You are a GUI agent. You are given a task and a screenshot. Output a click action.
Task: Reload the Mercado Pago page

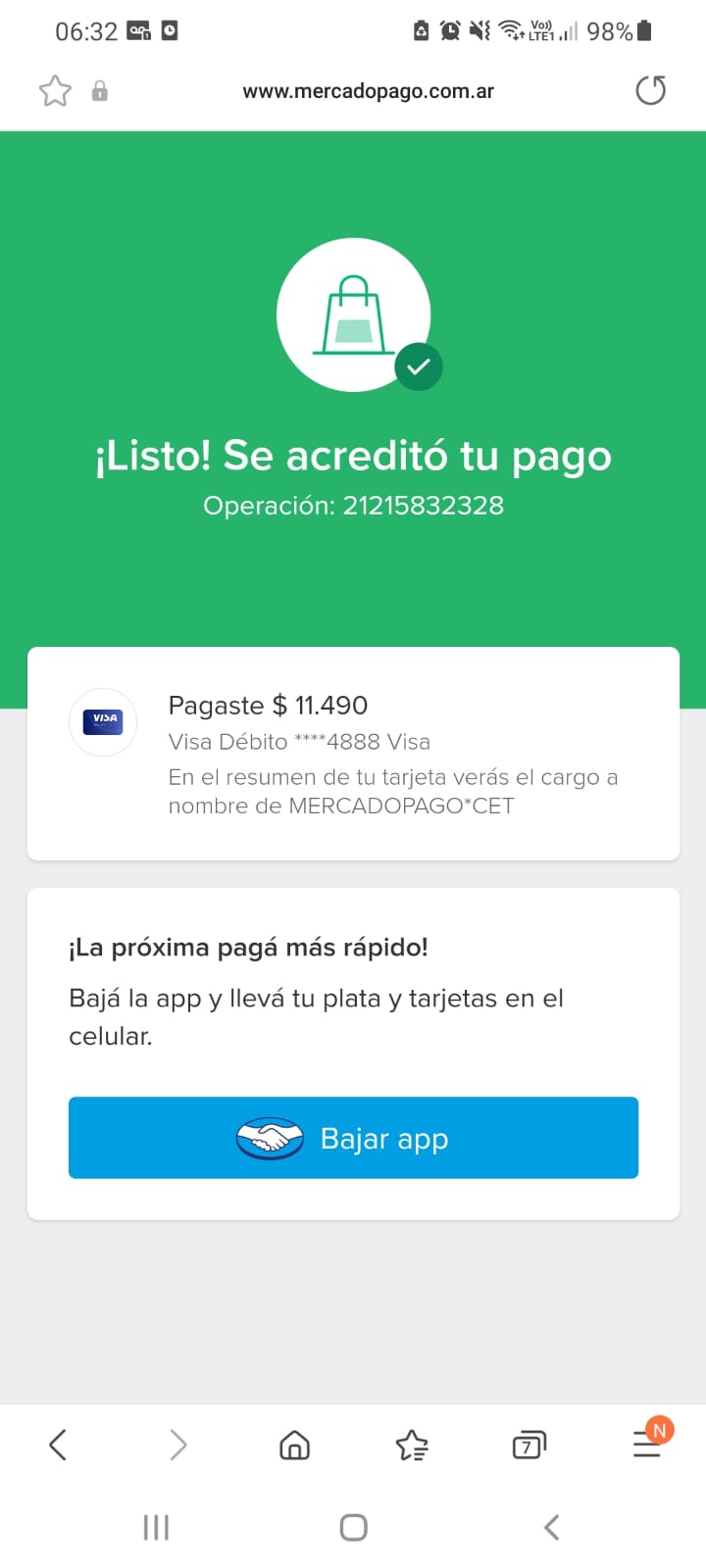click(x=650, y=91)
